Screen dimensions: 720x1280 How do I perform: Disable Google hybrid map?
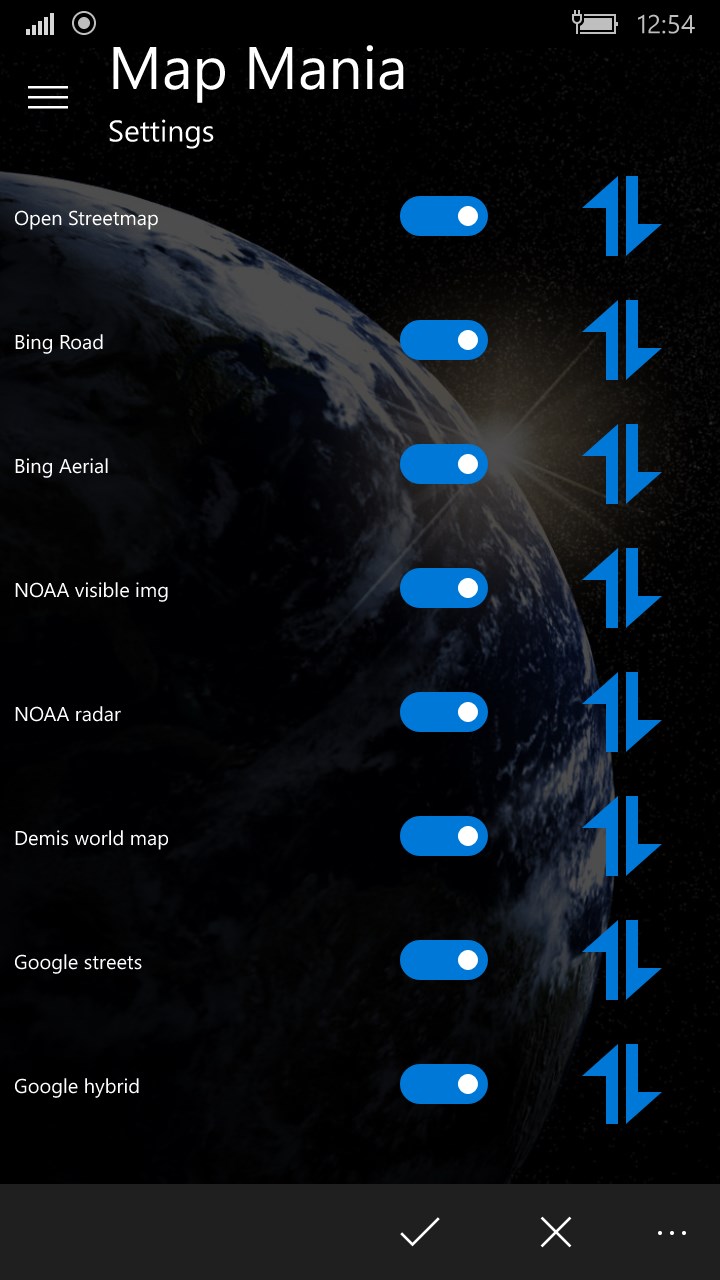(x=444, y=1084)
